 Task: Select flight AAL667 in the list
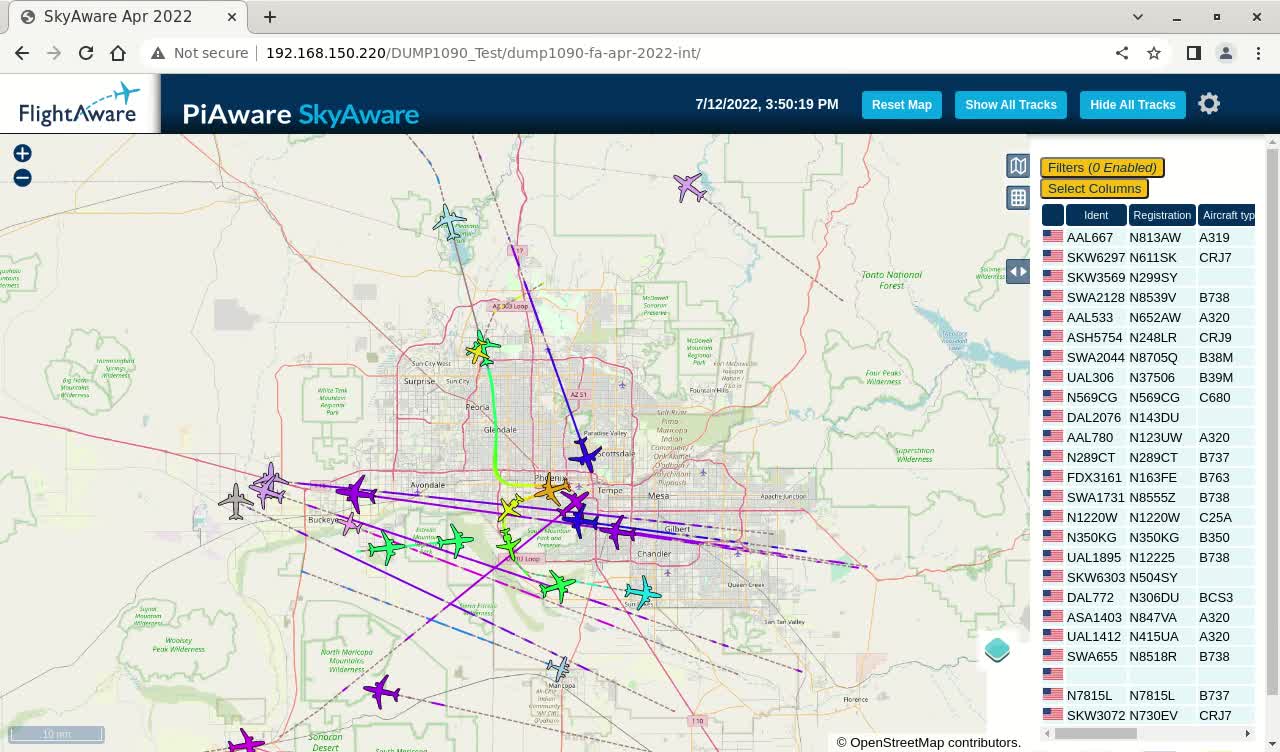click(1090, 238)
